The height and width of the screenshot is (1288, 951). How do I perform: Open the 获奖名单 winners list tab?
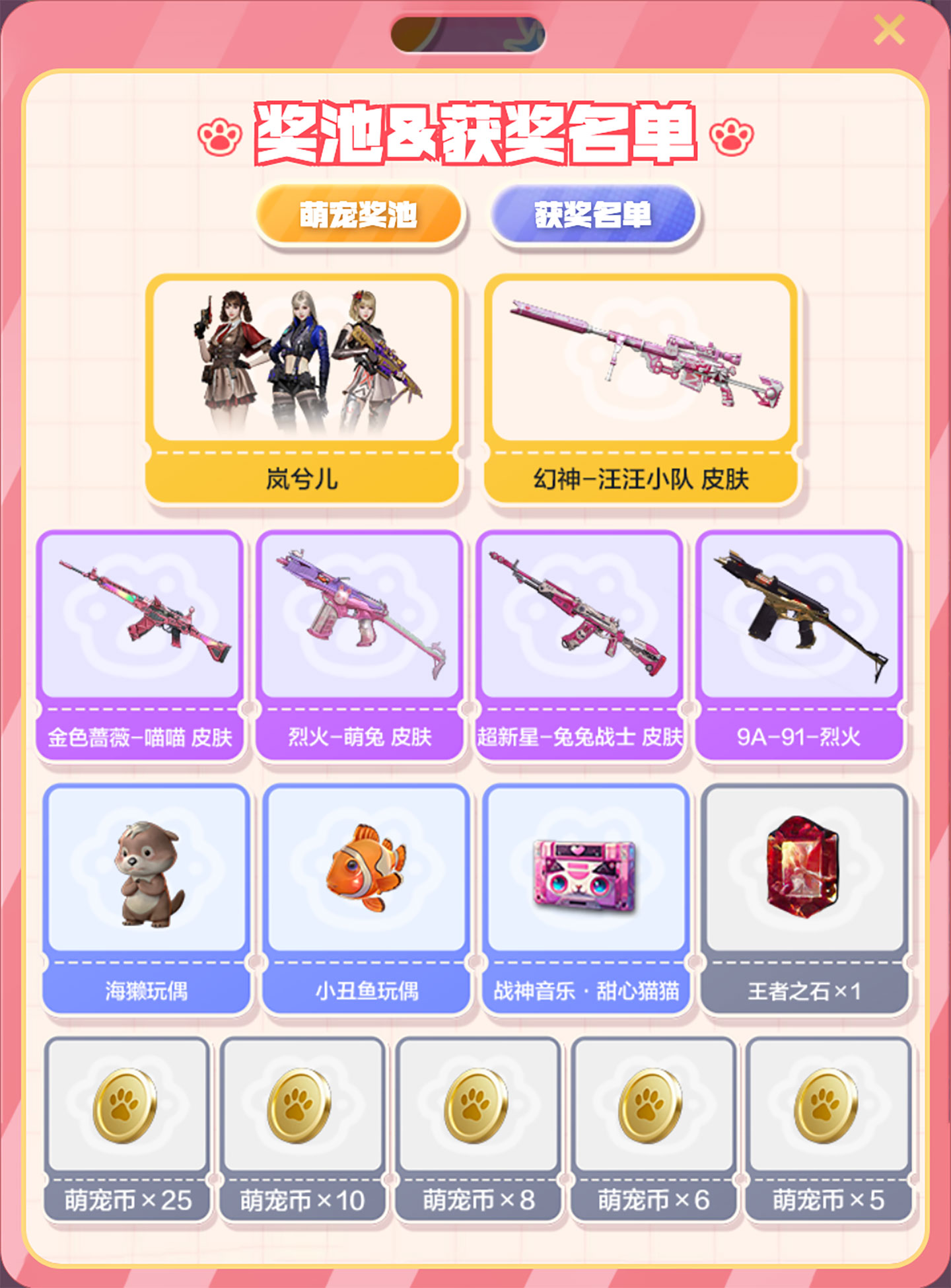coord(593,215)
